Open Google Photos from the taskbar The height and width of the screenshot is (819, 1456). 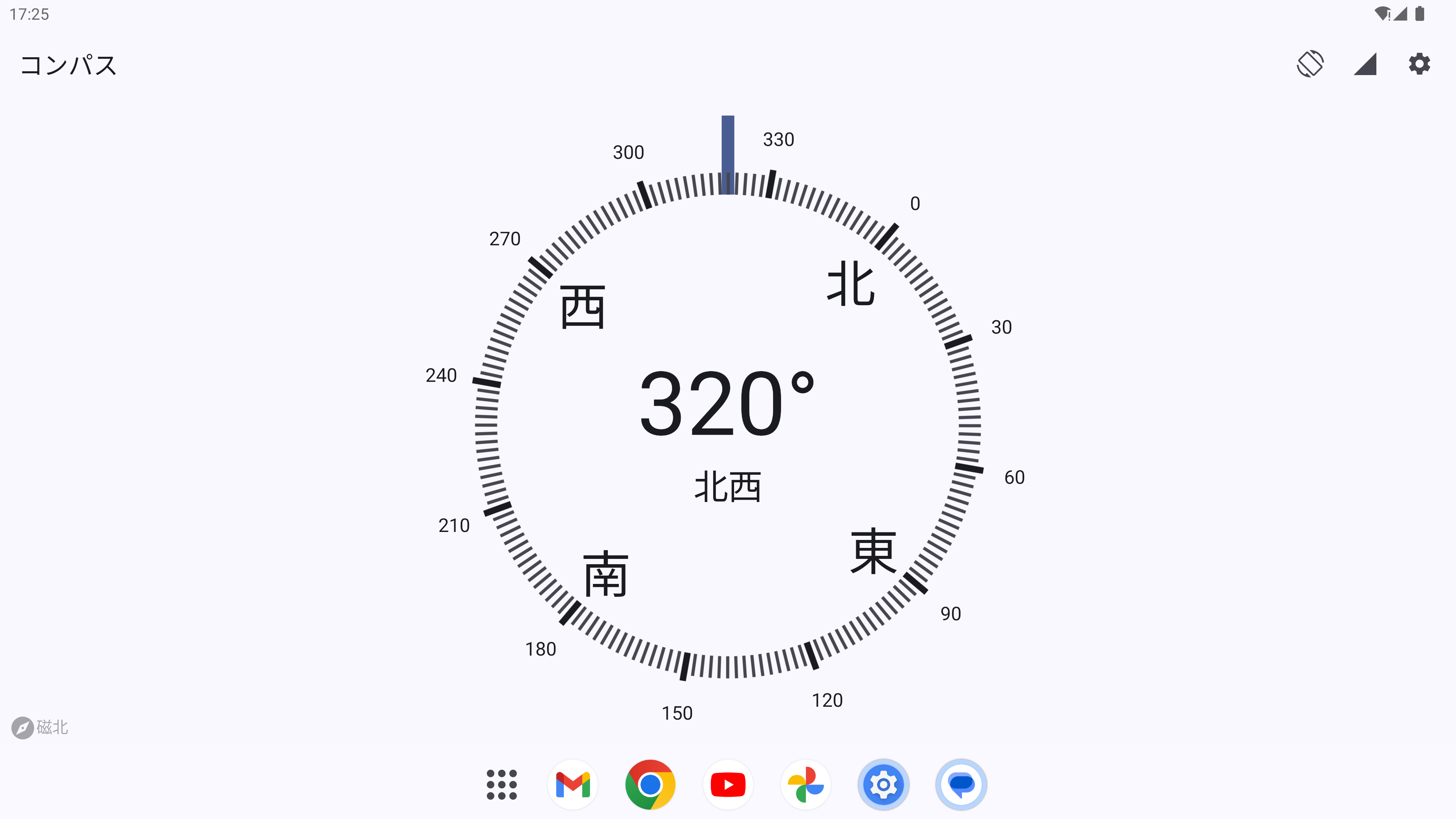pos(805,784)
